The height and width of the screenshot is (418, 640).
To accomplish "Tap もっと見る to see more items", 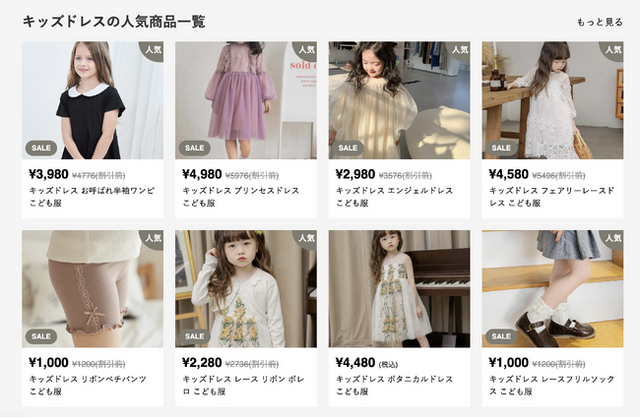I will tap(599, 21).
